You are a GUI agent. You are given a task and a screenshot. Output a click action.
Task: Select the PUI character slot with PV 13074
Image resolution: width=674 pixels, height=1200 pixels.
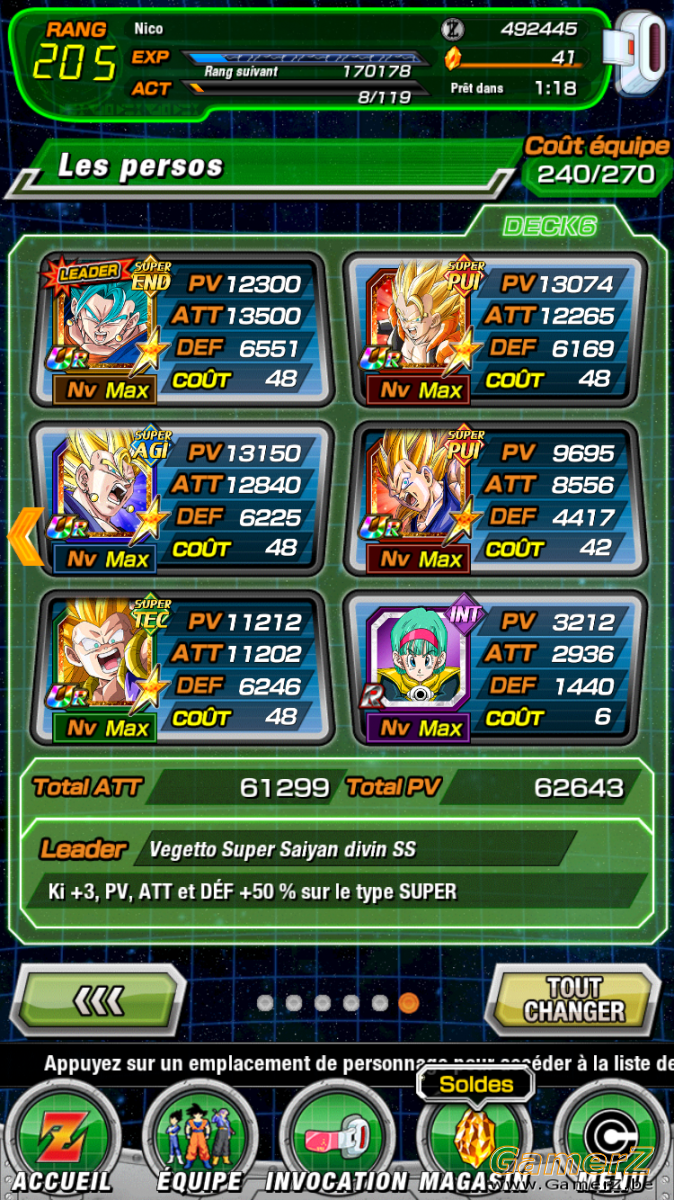493,330
